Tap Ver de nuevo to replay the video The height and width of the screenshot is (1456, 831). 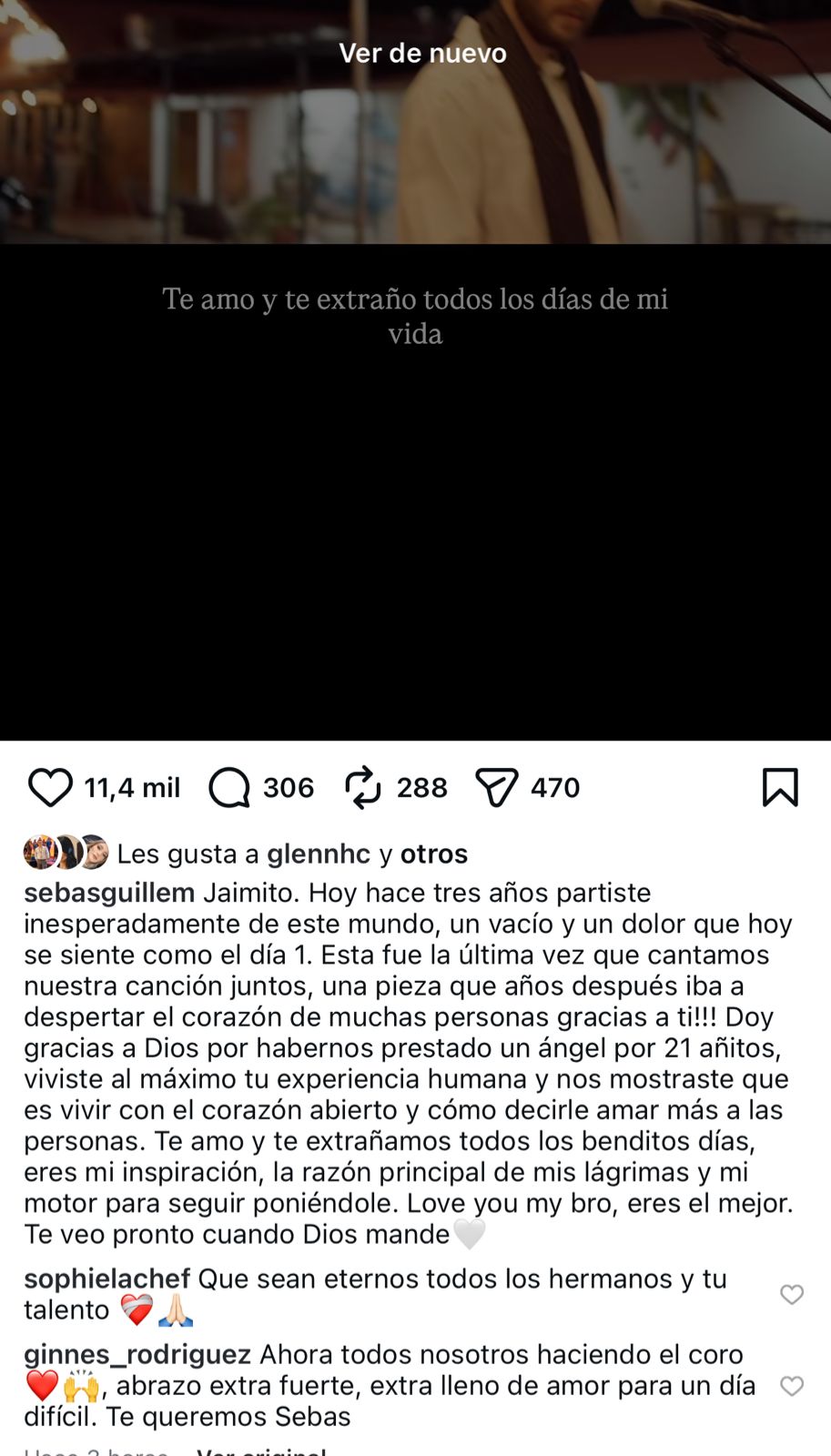tap(422, 53)
